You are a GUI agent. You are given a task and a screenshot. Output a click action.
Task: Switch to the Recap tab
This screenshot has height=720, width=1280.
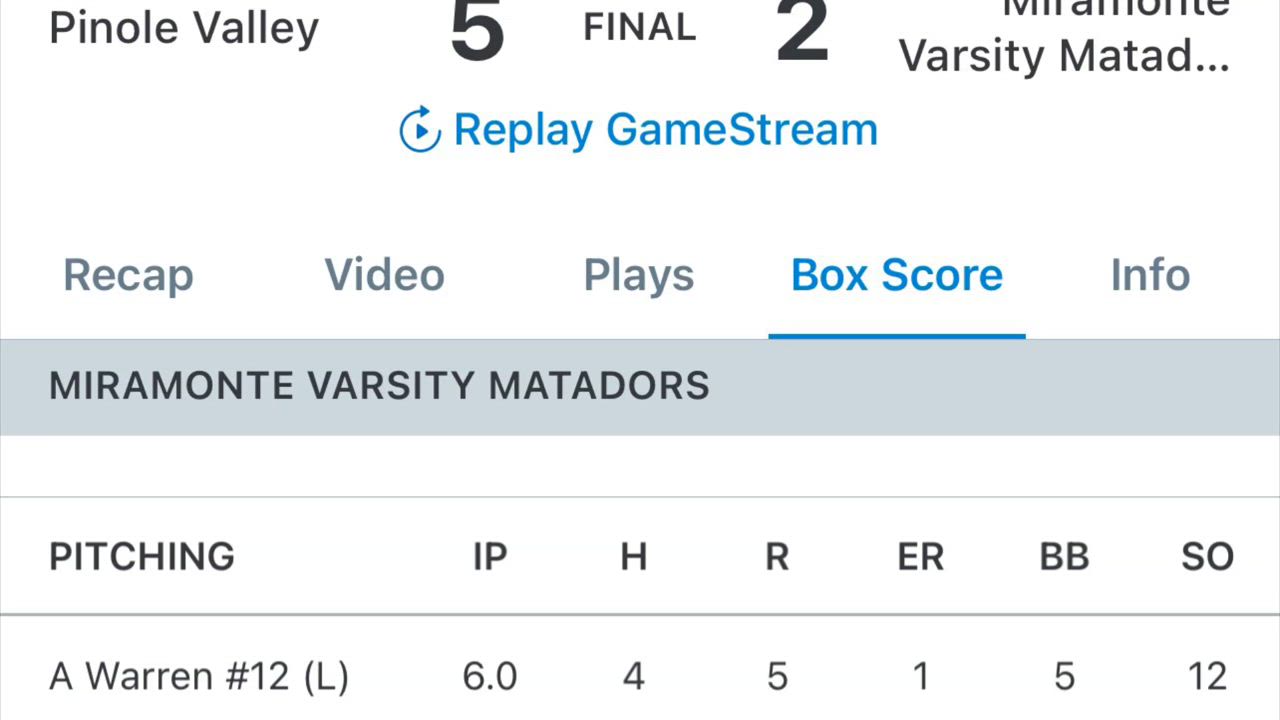[x=128, y=275]
